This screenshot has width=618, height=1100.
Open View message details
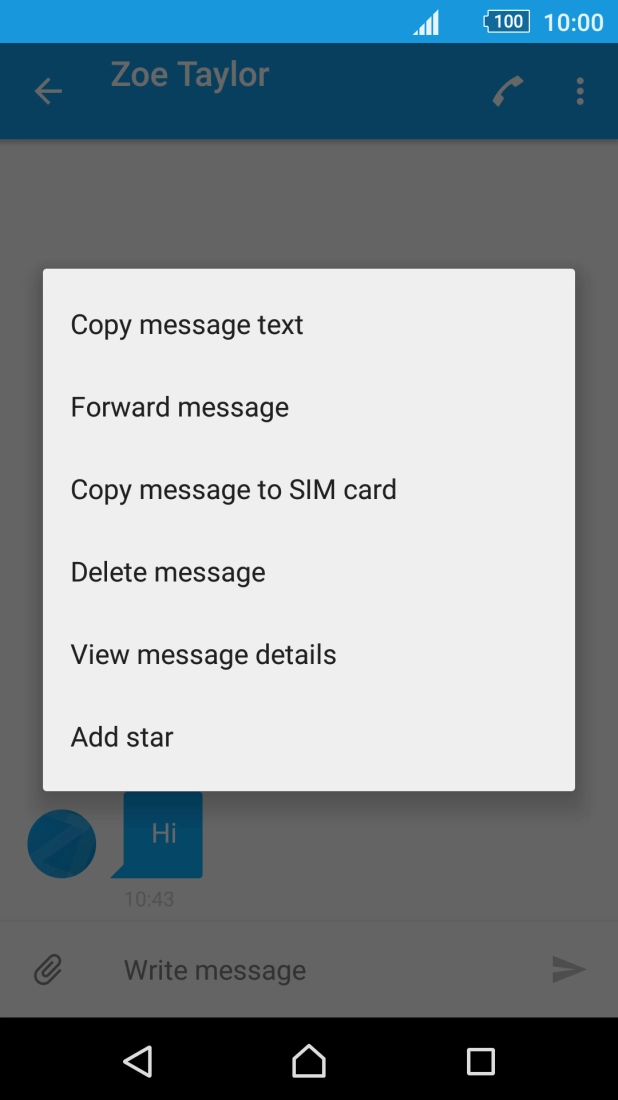[309, 655]
